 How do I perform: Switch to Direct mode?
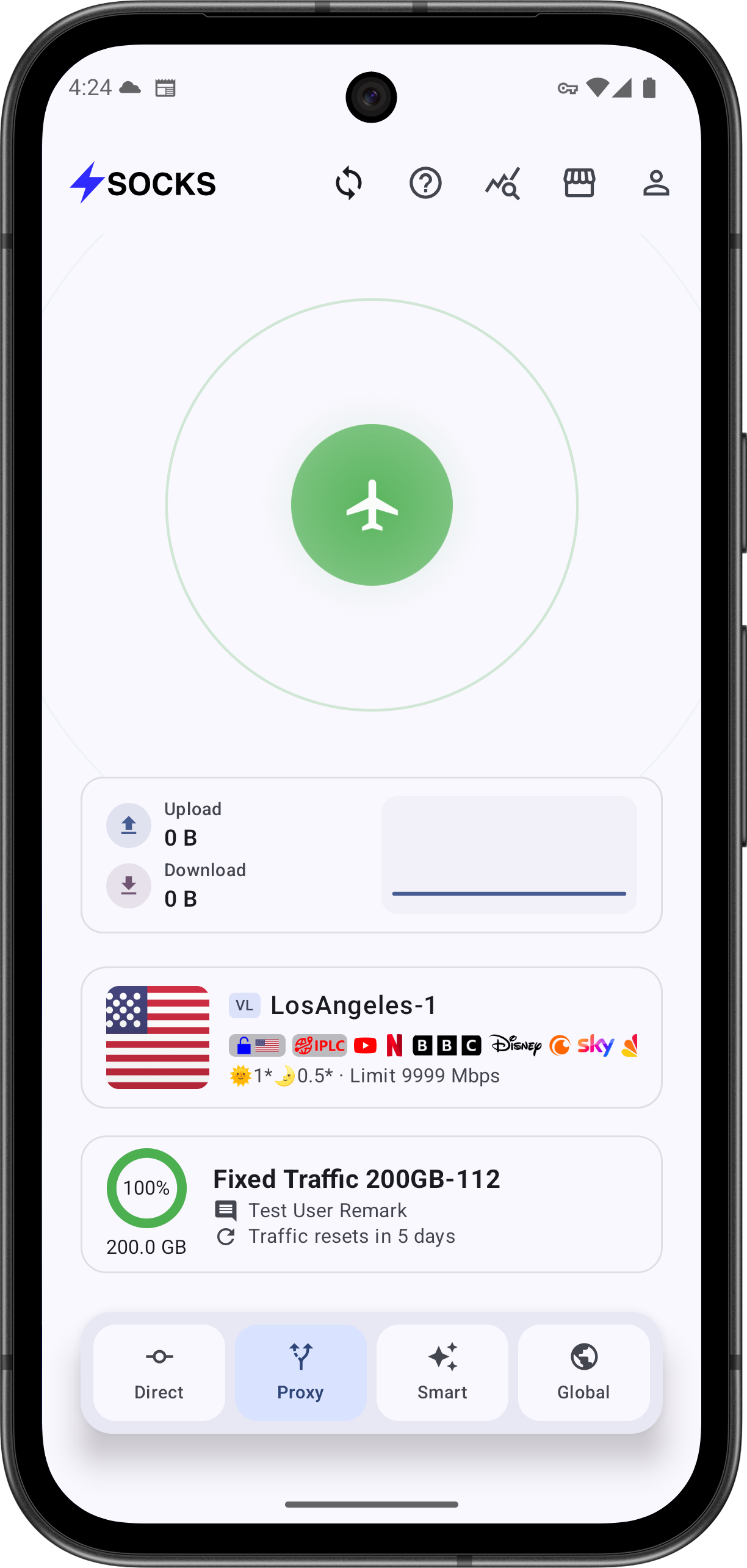159,1373
